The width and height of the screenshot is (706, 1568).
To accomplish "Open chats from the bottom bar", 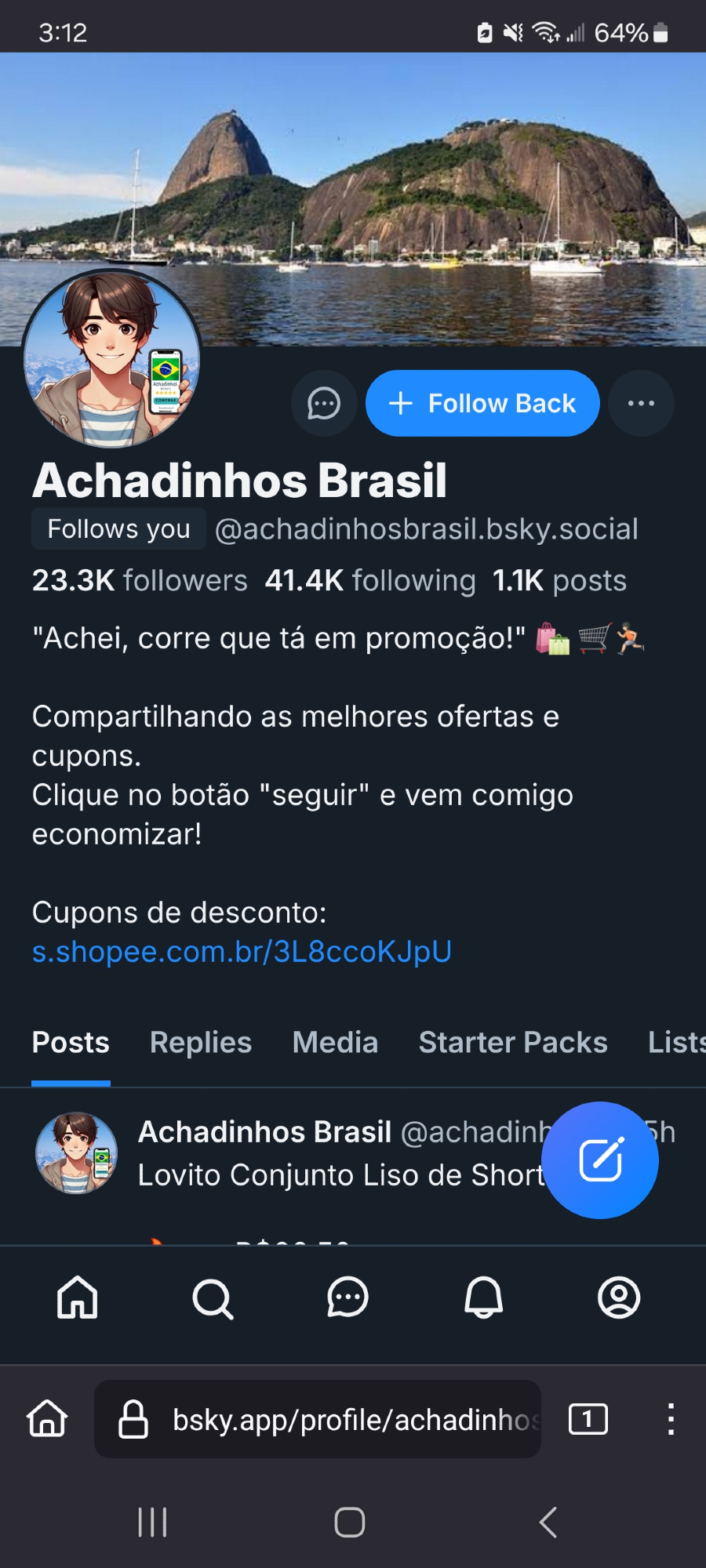I will point(348,1298).
